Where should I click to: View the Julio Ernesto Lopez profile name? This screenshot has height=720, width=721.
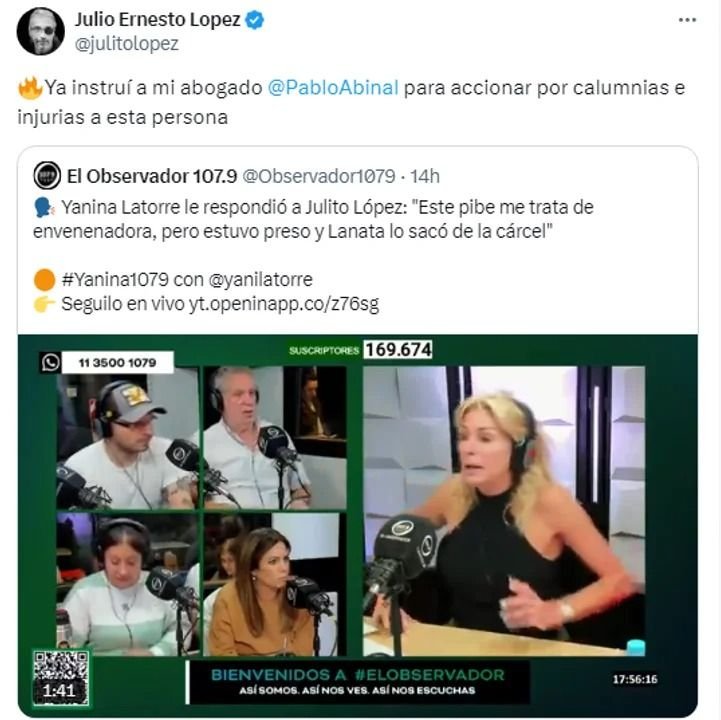point(158,20)
